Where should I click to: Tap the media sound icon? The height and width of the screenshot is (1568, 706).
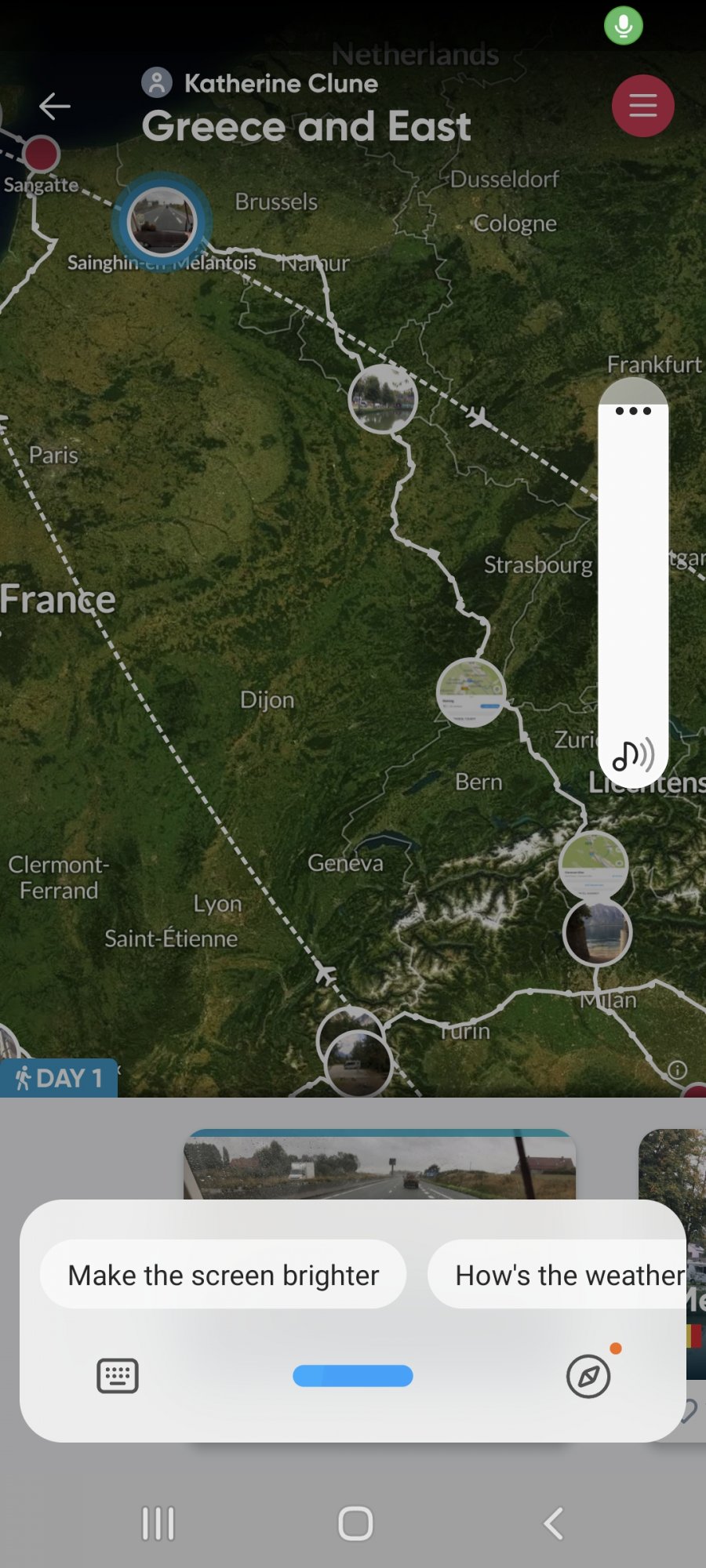632,756
